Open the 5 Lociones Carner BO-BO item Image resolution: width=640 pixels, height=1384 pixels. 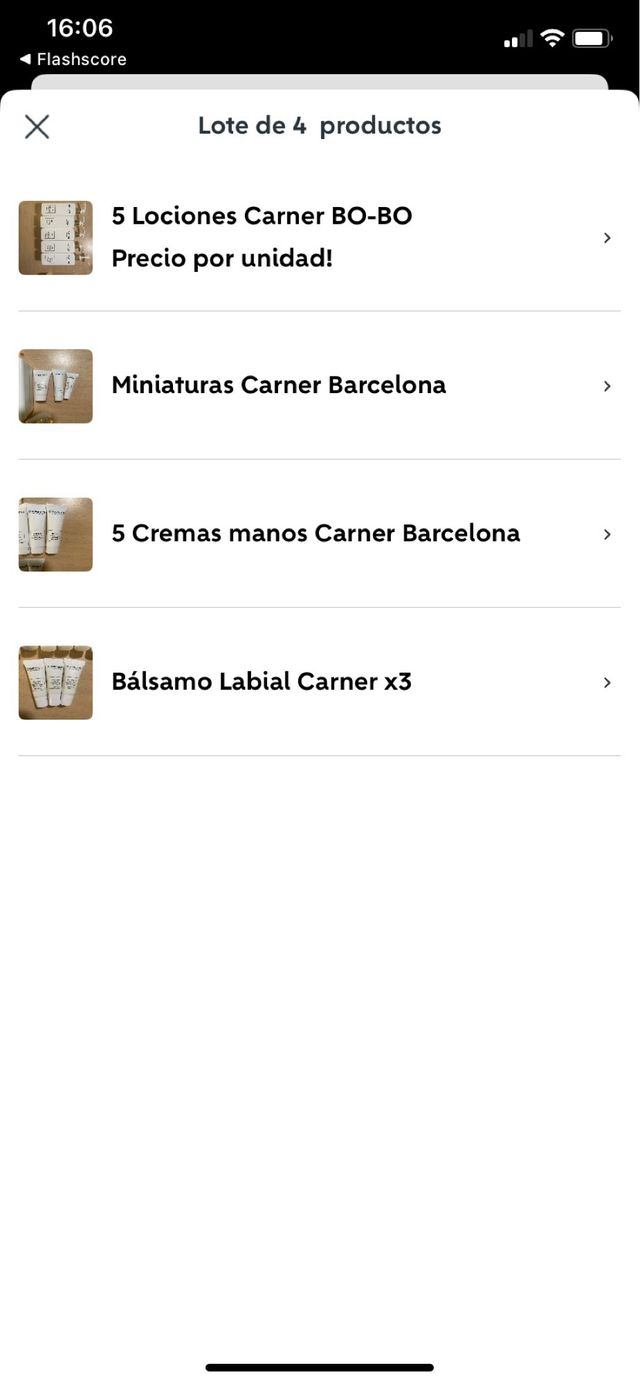click(318, 238)
